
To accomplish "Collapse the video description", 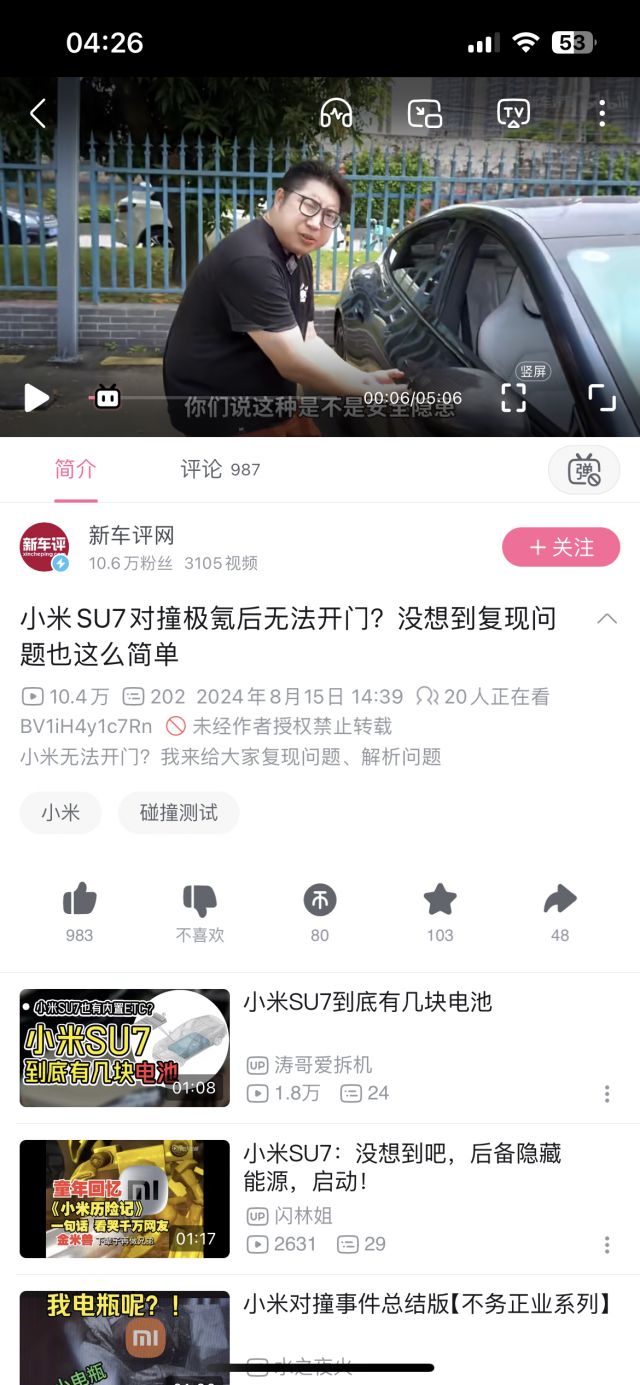I will (x=606, y=619).
